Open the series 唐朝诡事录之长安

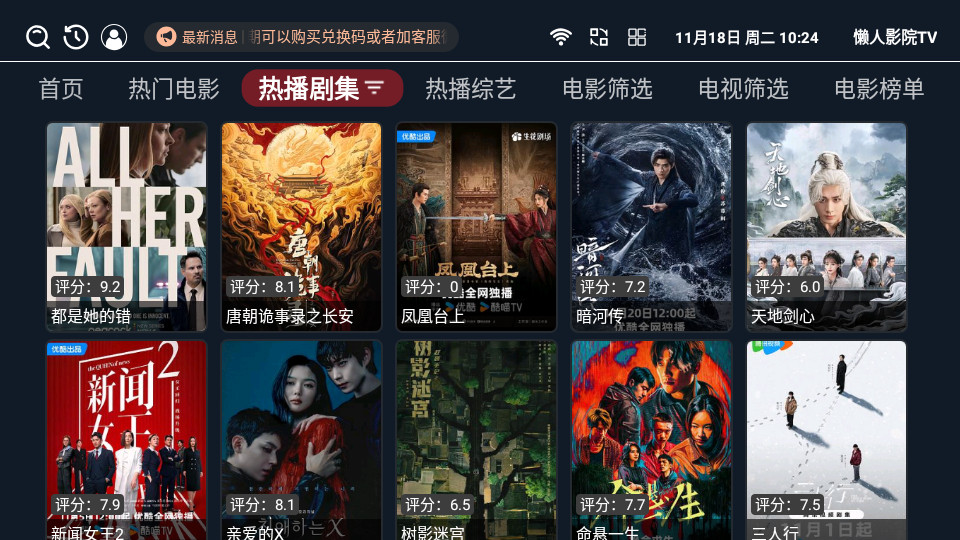tap(301, 226)
